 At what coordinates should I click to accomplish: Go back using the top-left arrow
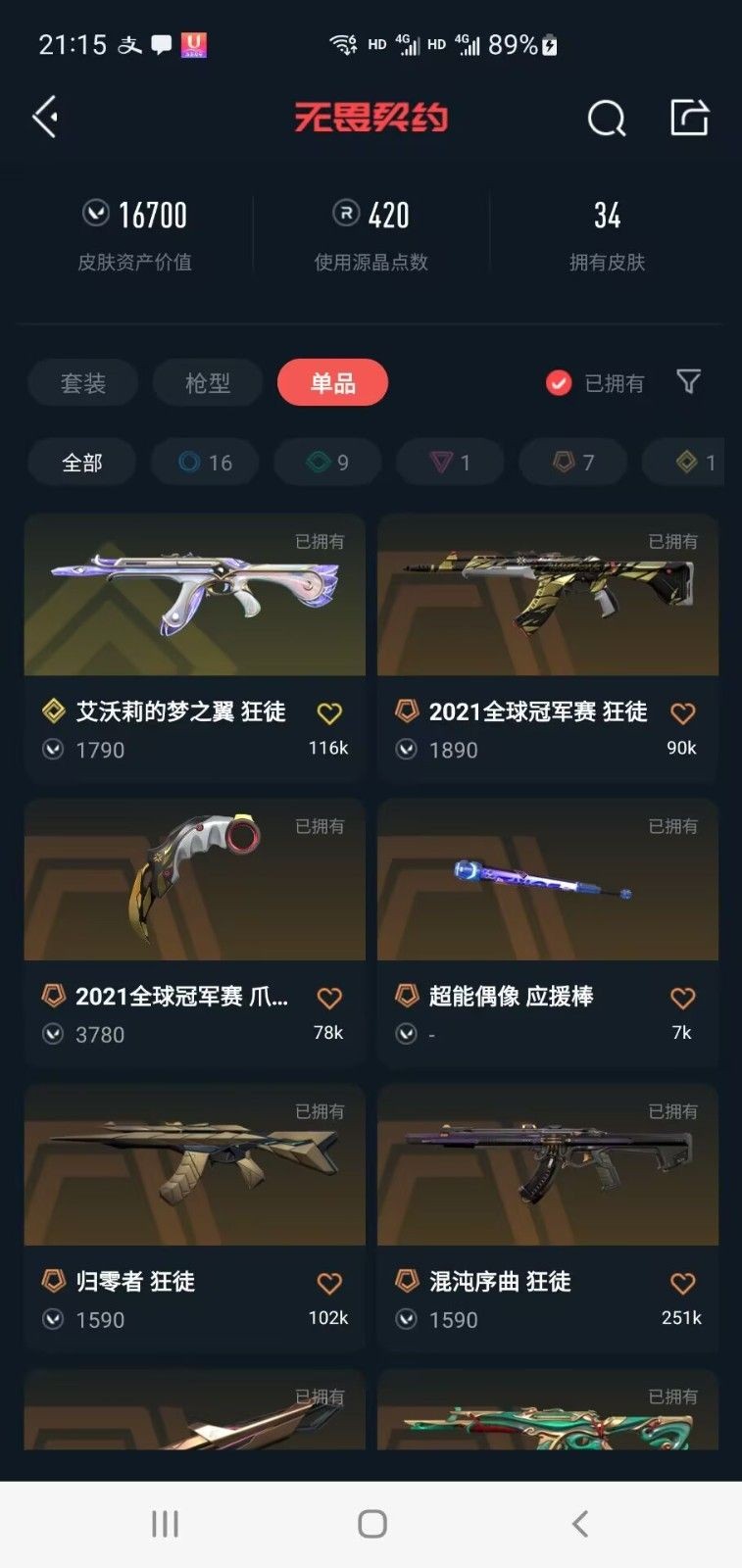[45, 118]
